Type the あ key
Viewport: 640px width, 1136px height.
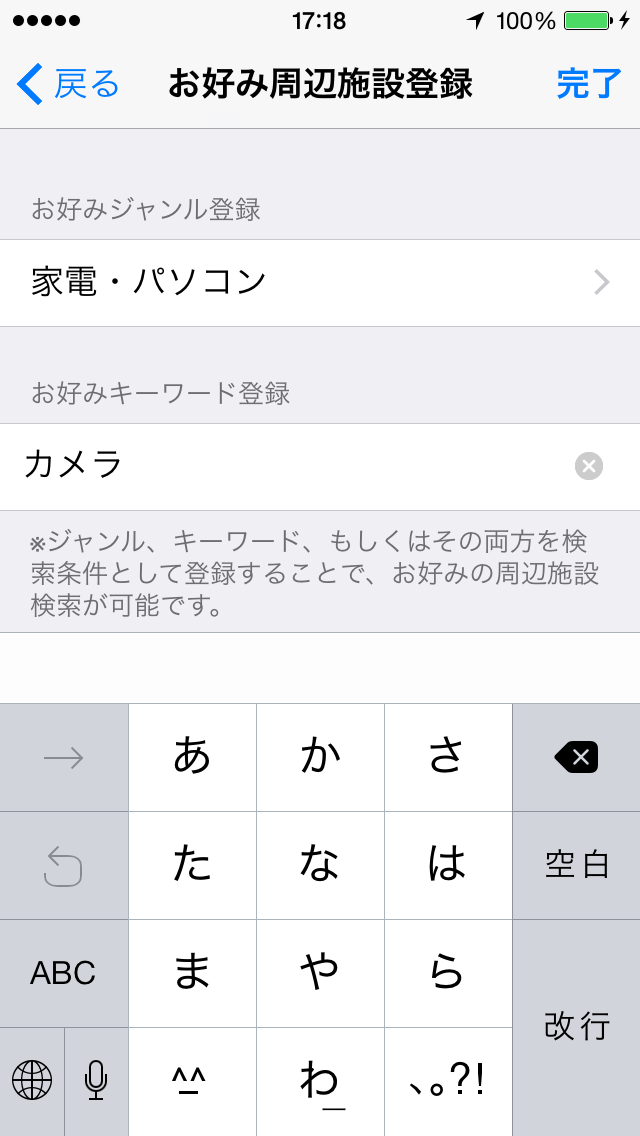[x=192, y=757]
